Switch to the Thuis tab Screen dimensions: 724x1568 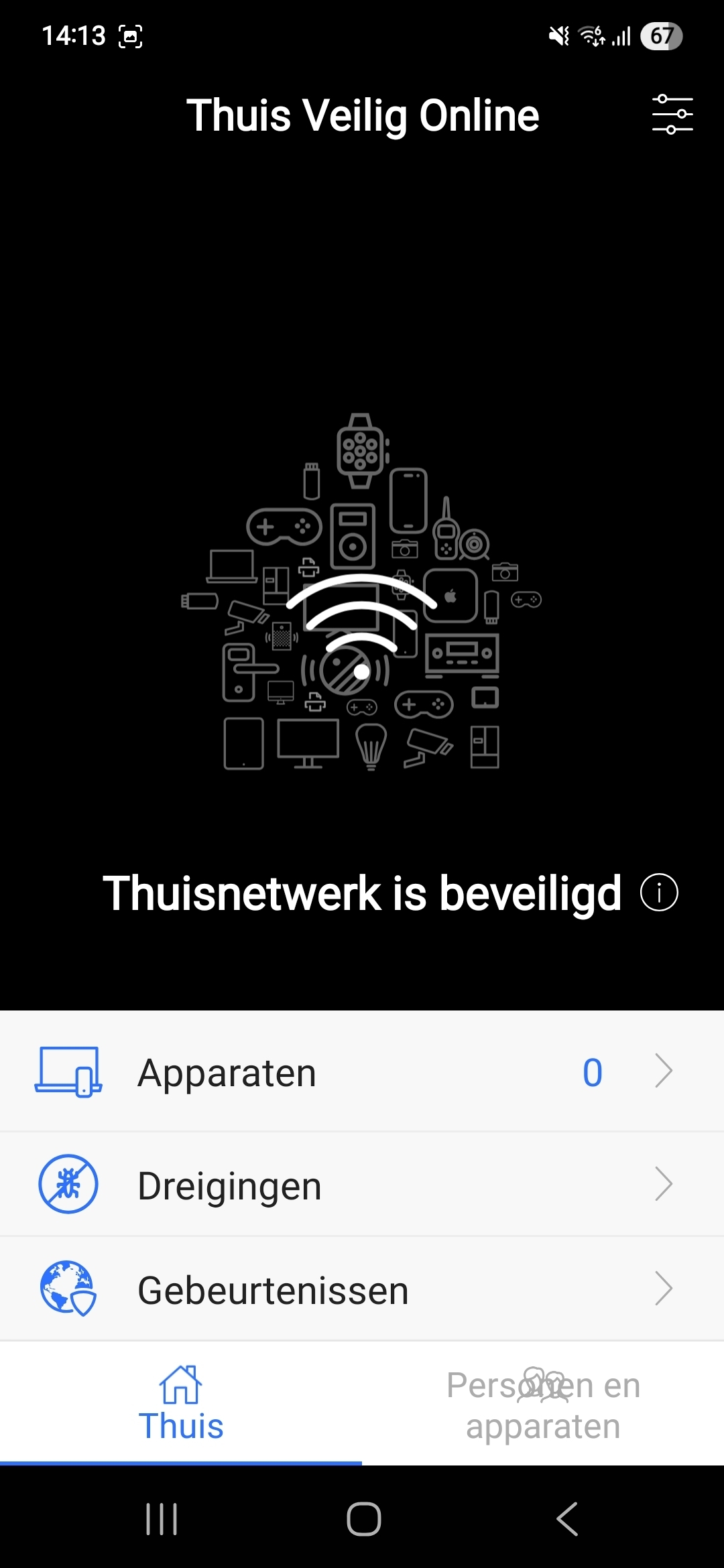[181, 1403]
